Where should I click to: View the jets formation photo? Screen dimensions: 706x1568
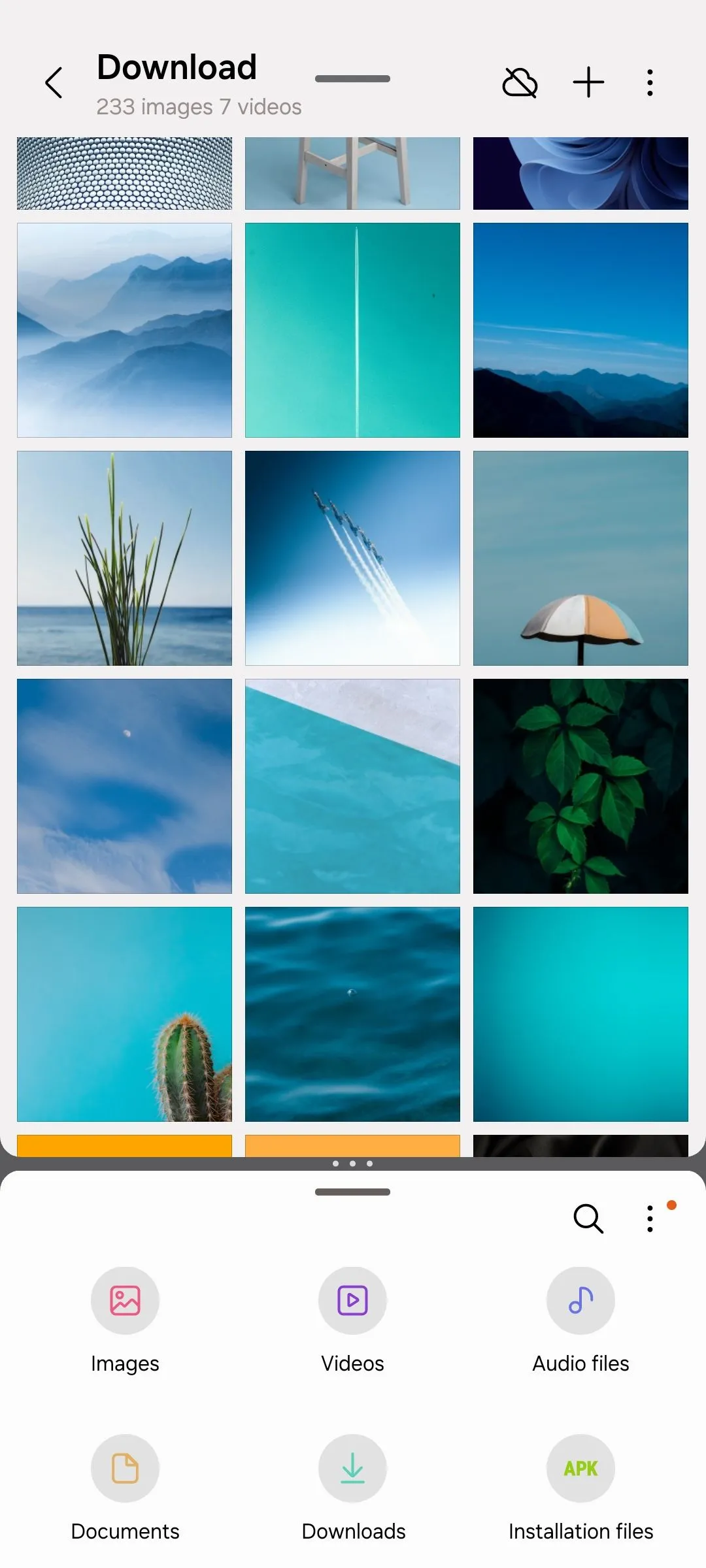tap(352, 558)
